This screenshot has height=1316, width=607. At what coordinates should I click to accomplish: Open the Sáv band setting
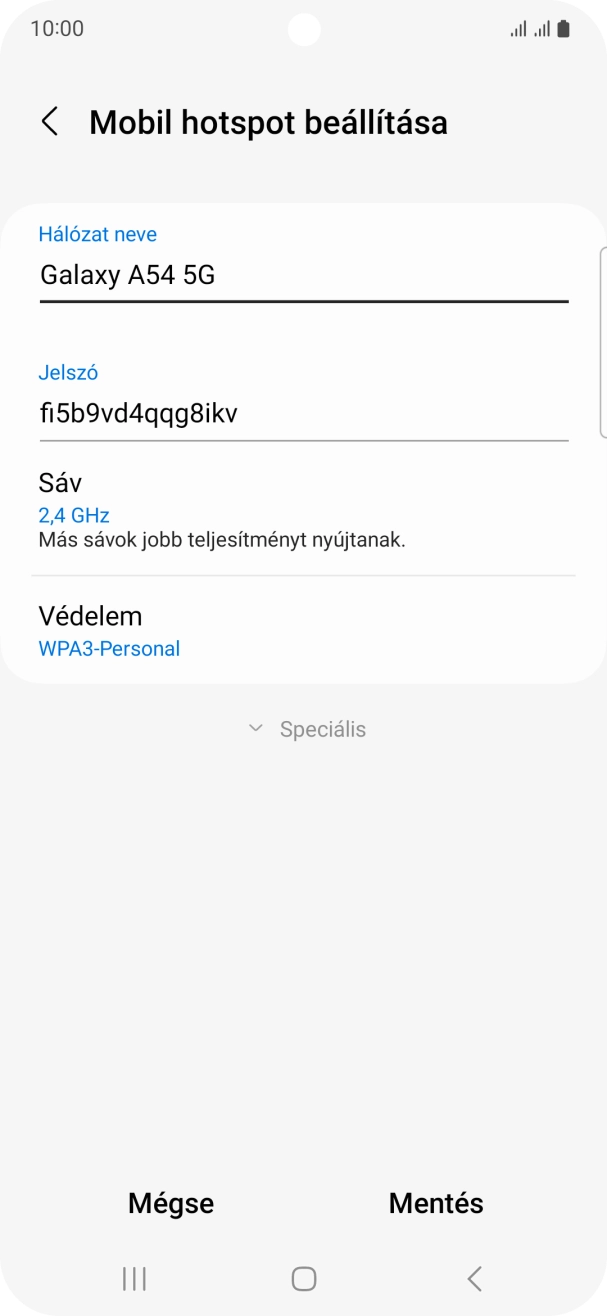(x=303, y=510)
